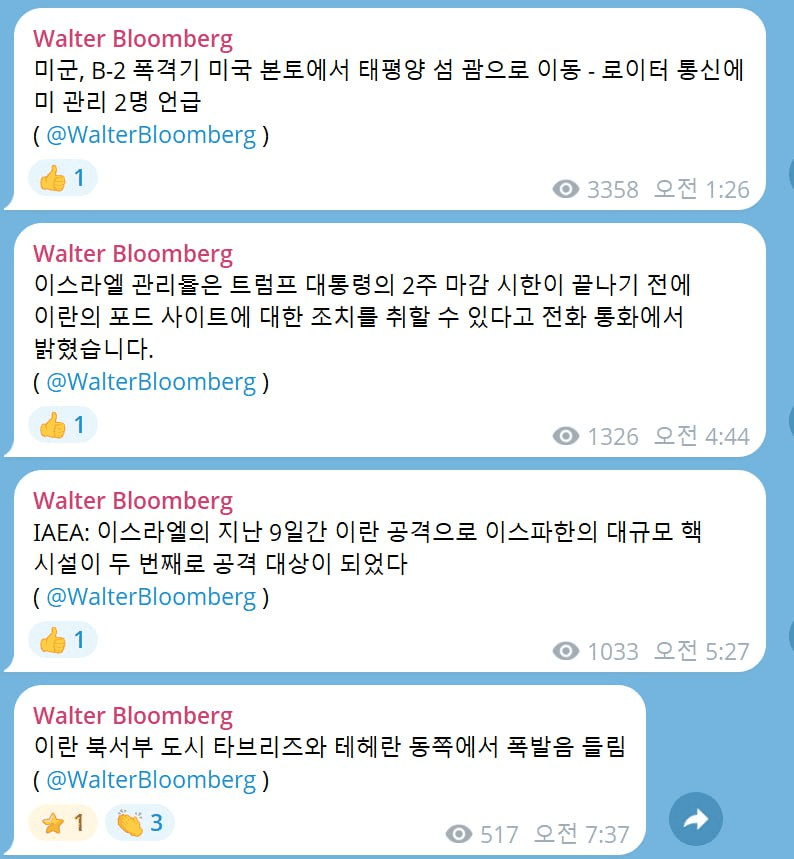The image size is (794, 859).
Task: Open @WalterBloomberg link in B-2 bomber message
Action: pos(150,136)
